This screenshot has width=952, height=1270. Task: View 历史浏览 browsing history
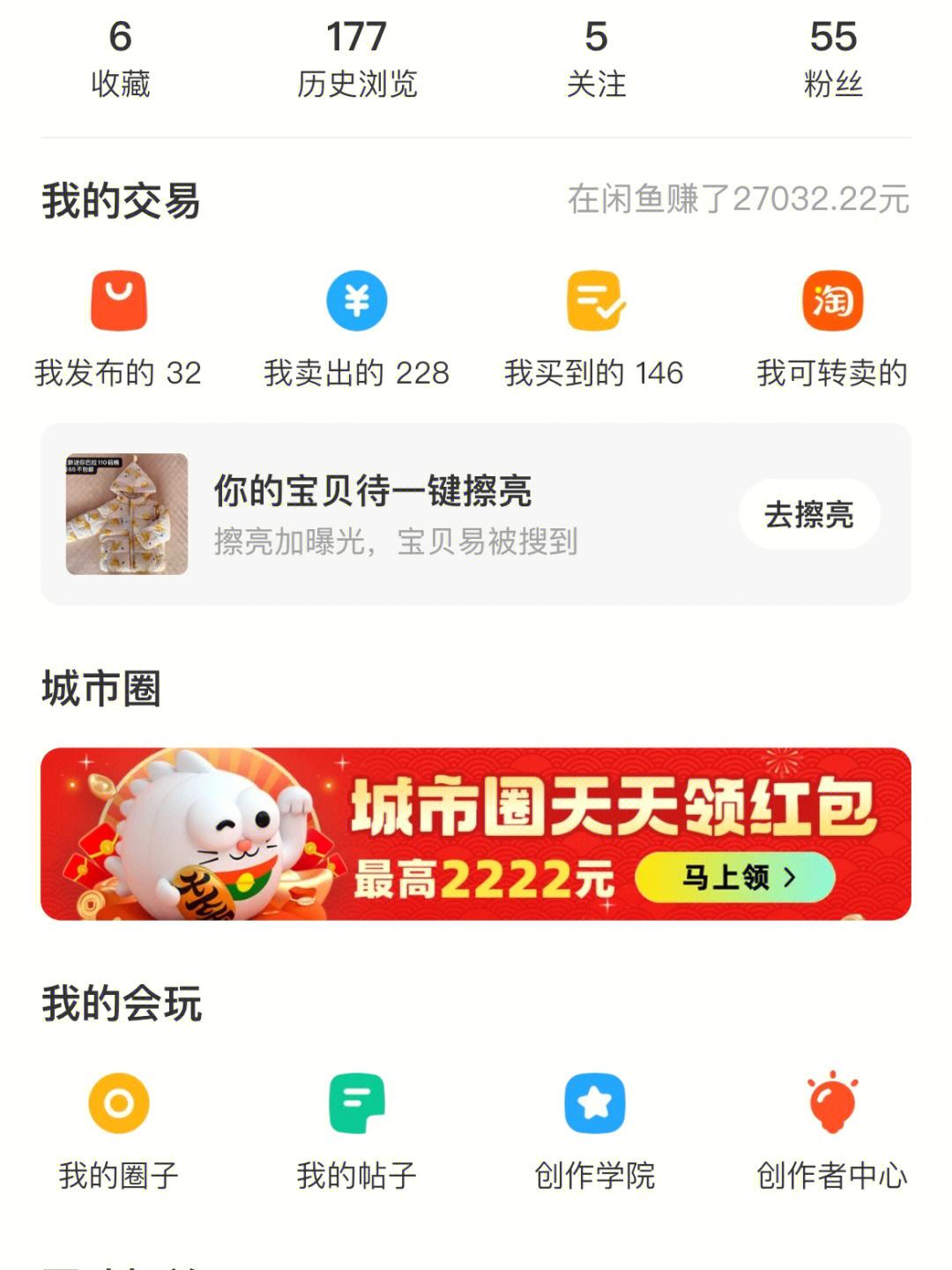tap(356, 59)
